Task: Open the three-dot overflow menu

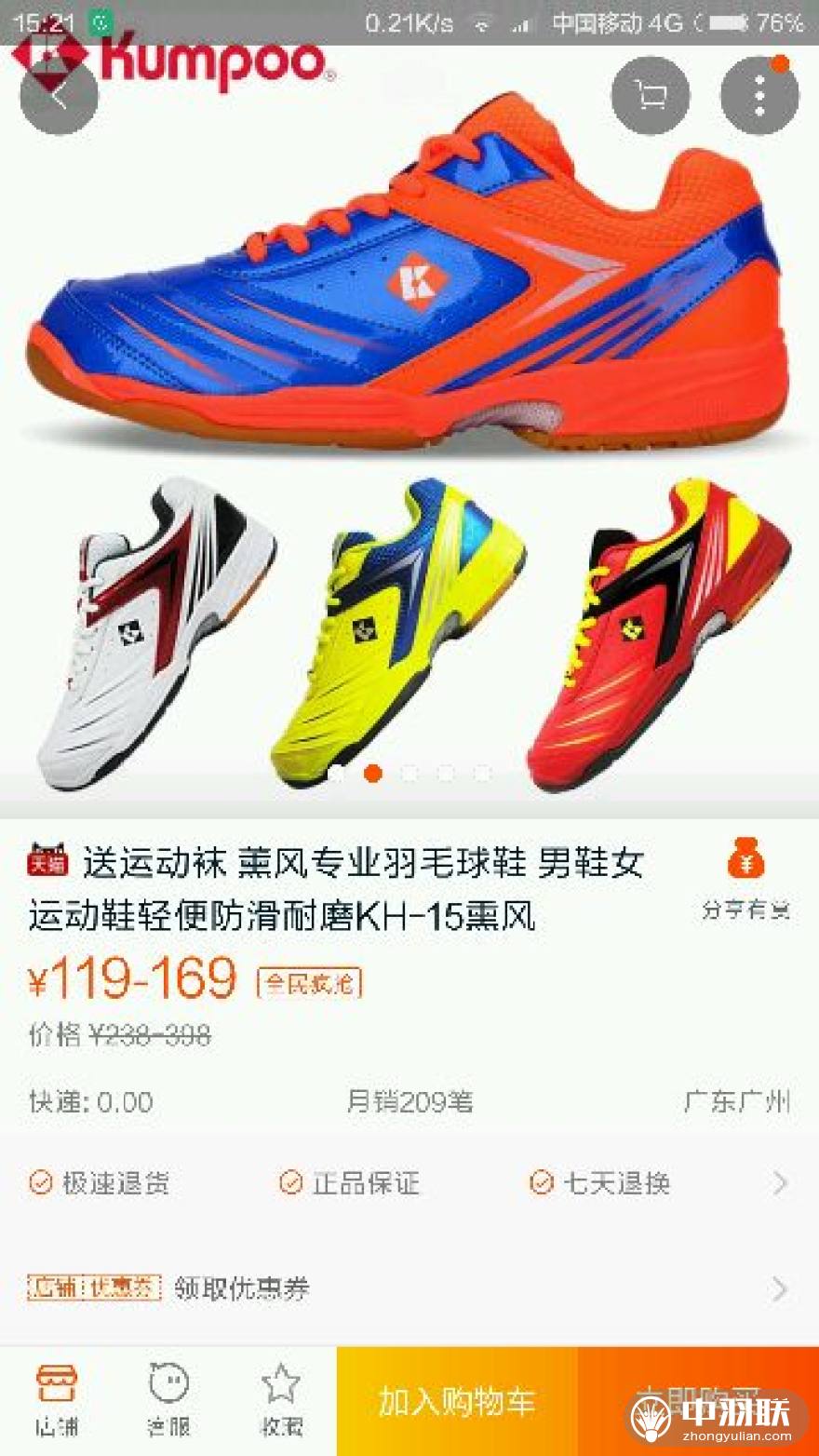Action: click(x=759, y=95)
